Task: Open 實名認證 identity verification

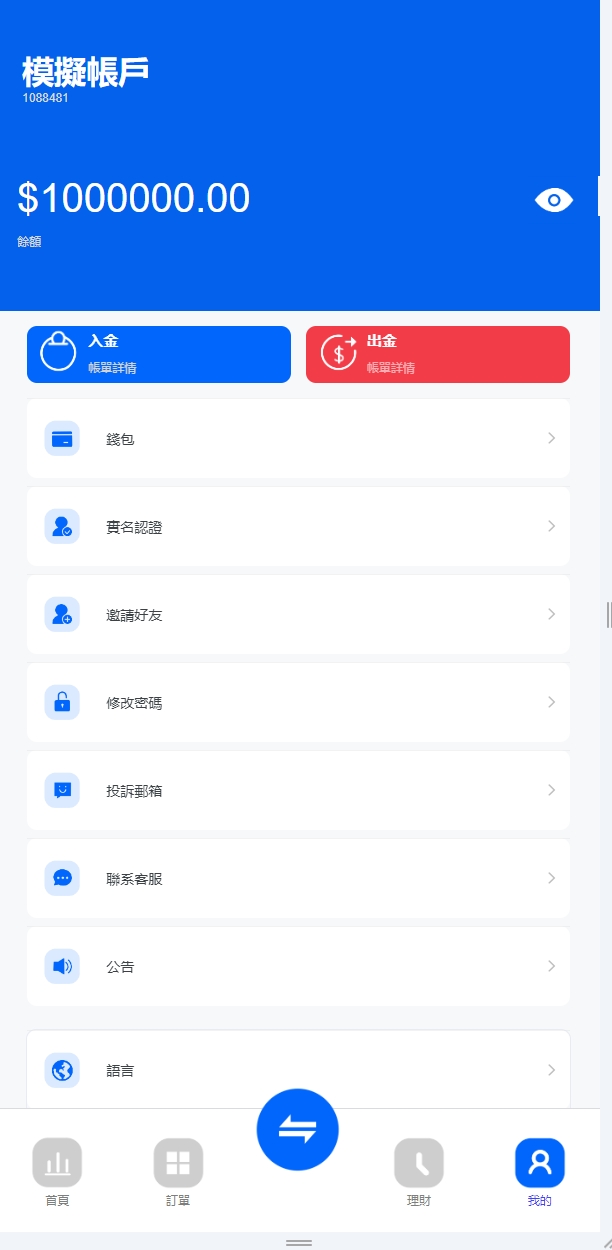Action: pyautogui.click(x=298, y=527)
